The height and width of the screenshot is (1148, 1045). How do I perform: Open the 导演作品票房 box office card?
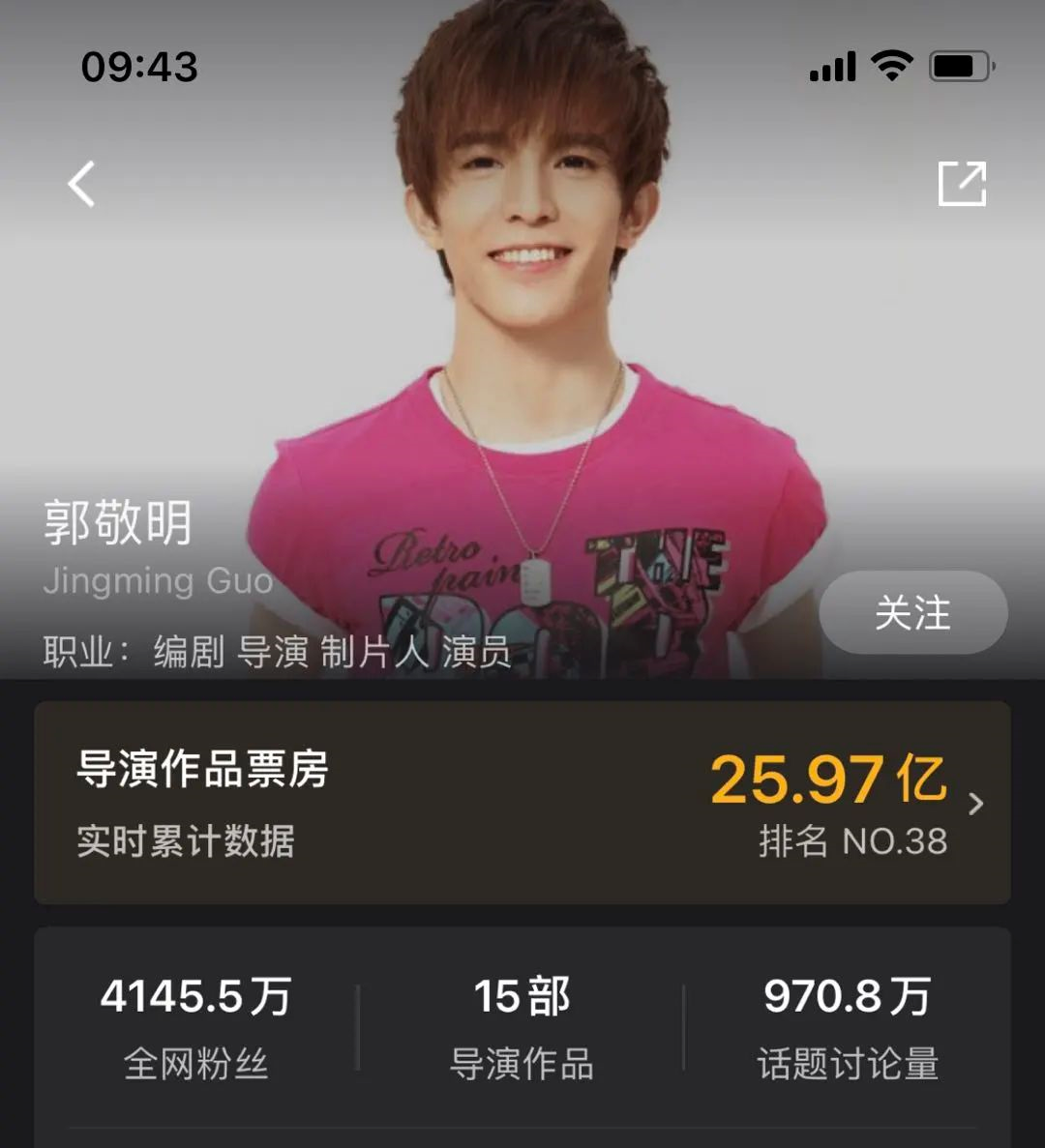tap(522, 803)
